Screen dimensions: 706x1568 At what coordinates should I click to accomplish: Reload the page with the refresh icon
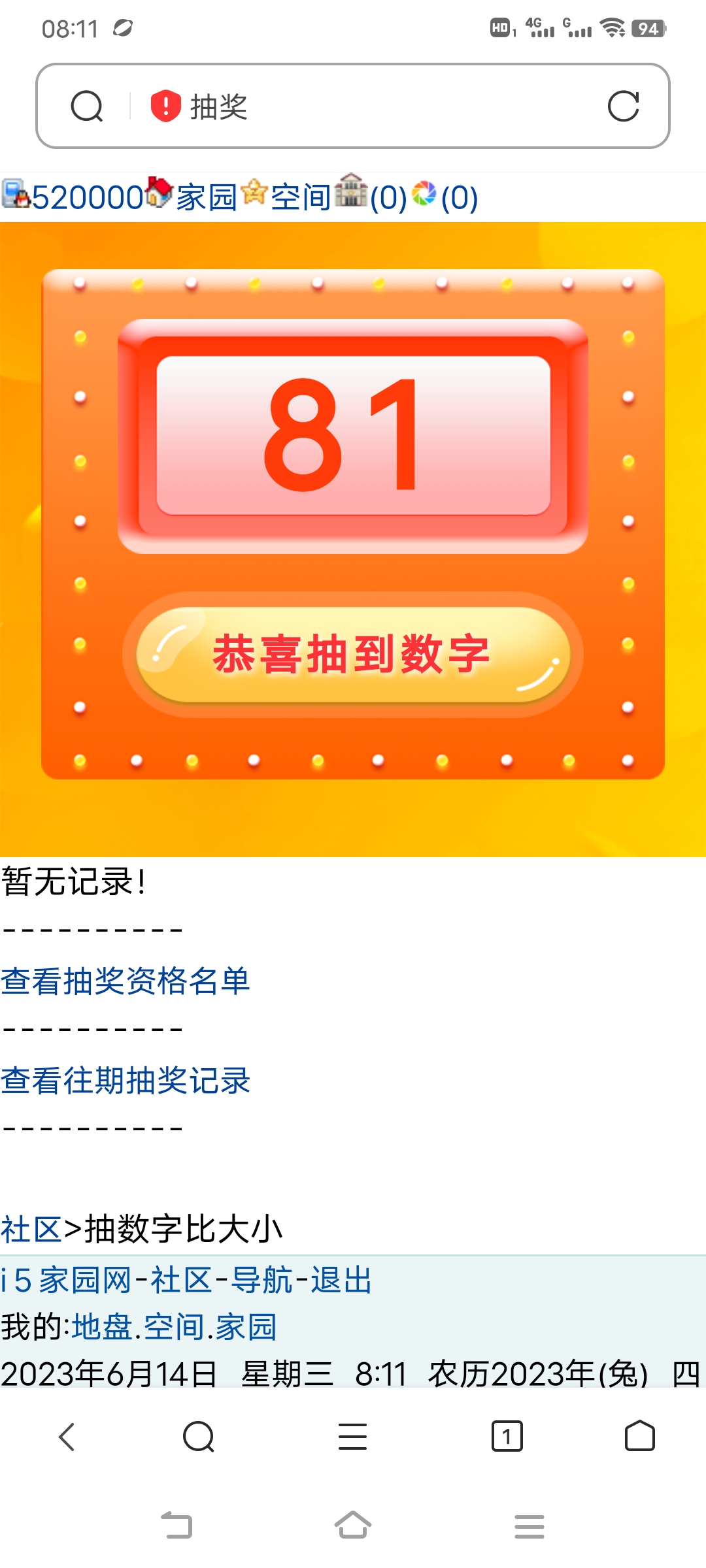click(622, 106)
